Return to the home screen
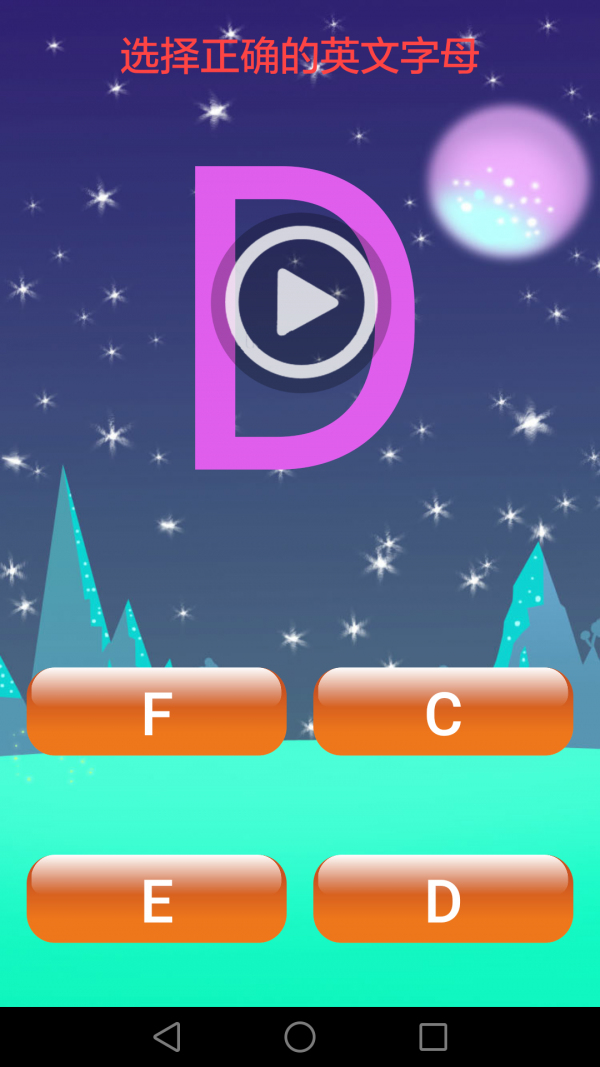The image size is (600, 1067). pyautogui.click(x=300, y=1036)
